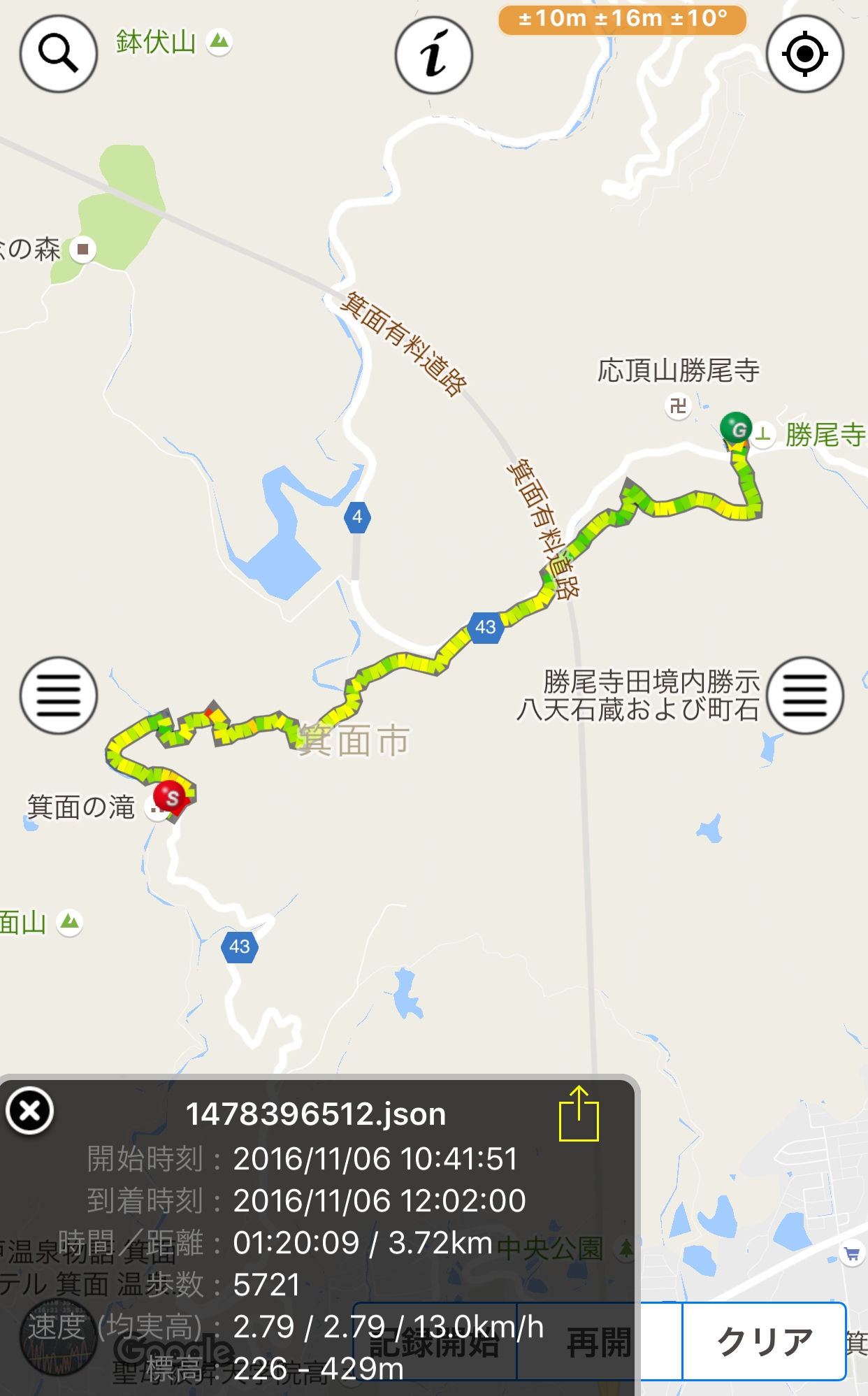The height and width of the screenshot is (1396, 868).
Task: Close the track details panel
Action: [x=30, y=1111]
